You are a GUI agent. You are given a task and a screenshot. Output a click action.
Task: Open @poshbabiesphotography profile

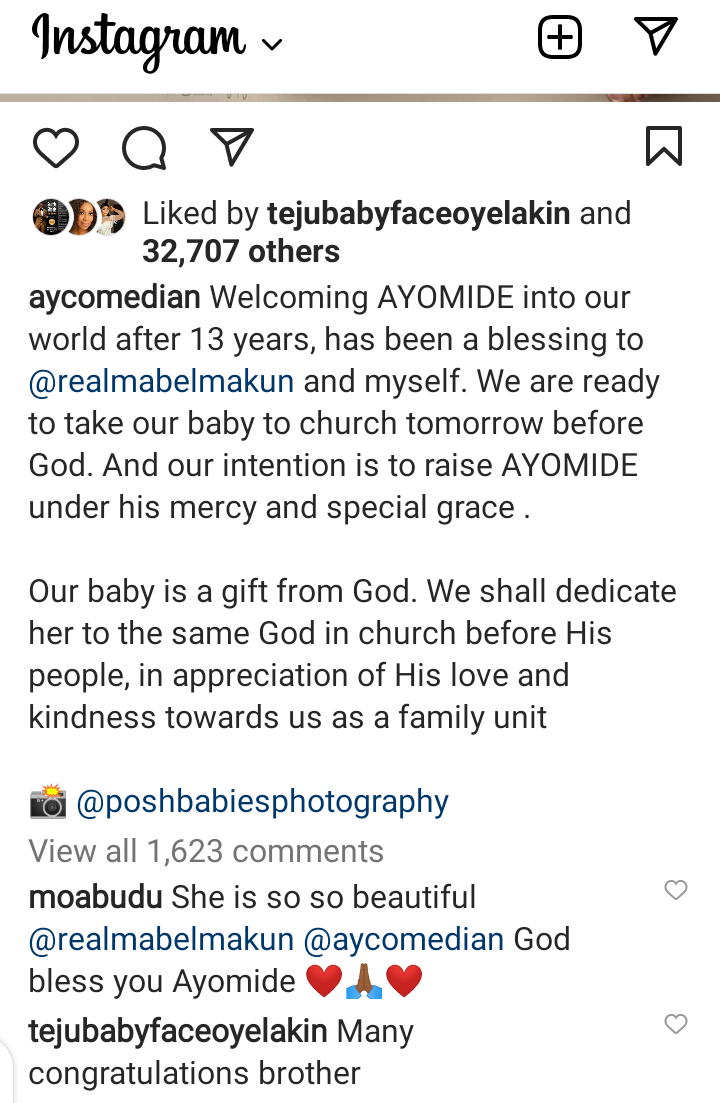coord(262,801)
